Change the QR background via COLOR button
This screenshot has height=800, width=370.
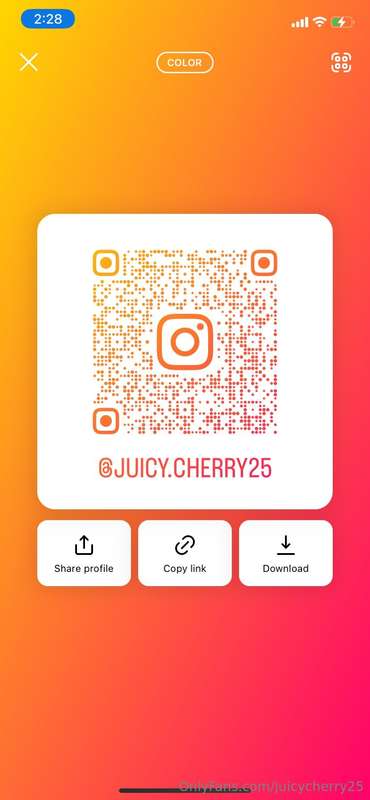tap(185, 63)
